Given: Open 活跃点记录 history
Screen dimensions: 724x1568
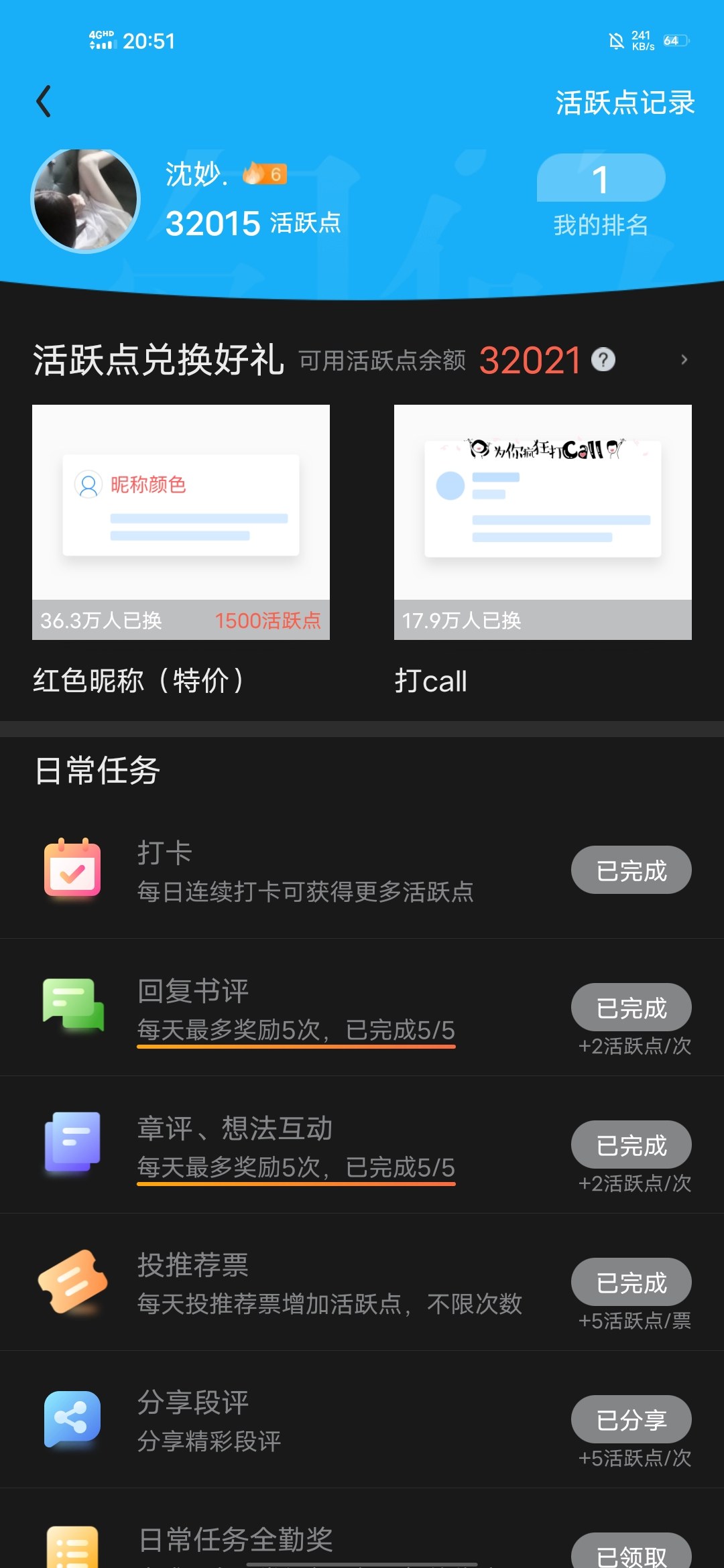Looking at the screenshot, I should coord(625,103).
